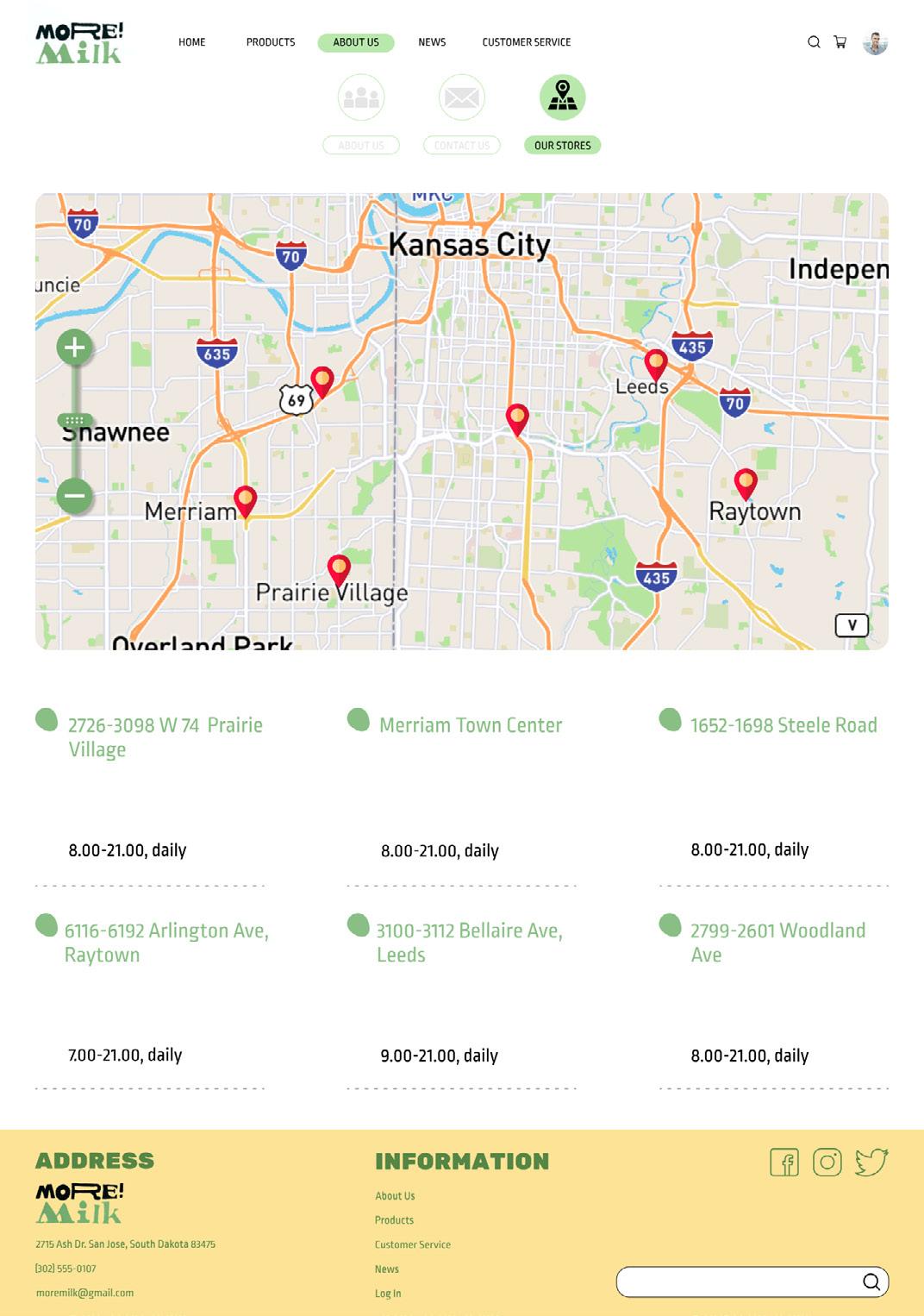The width and height of the screenshot is (924, 1316).
Task: Expand the V button on map
Action: [x=852, y=625]
